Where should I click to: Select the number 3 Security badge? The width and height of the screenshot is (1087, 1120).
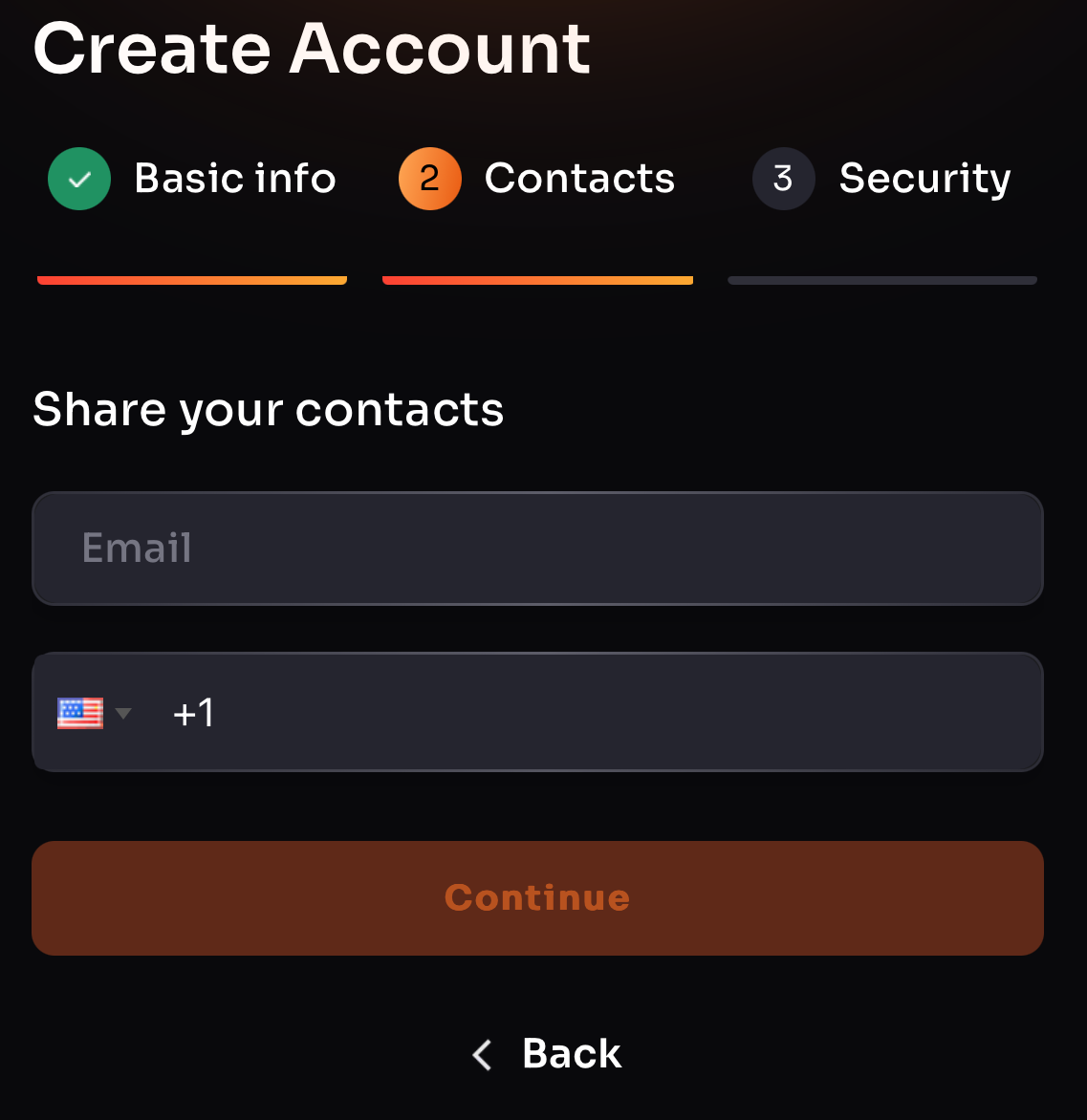click(783, 178)
